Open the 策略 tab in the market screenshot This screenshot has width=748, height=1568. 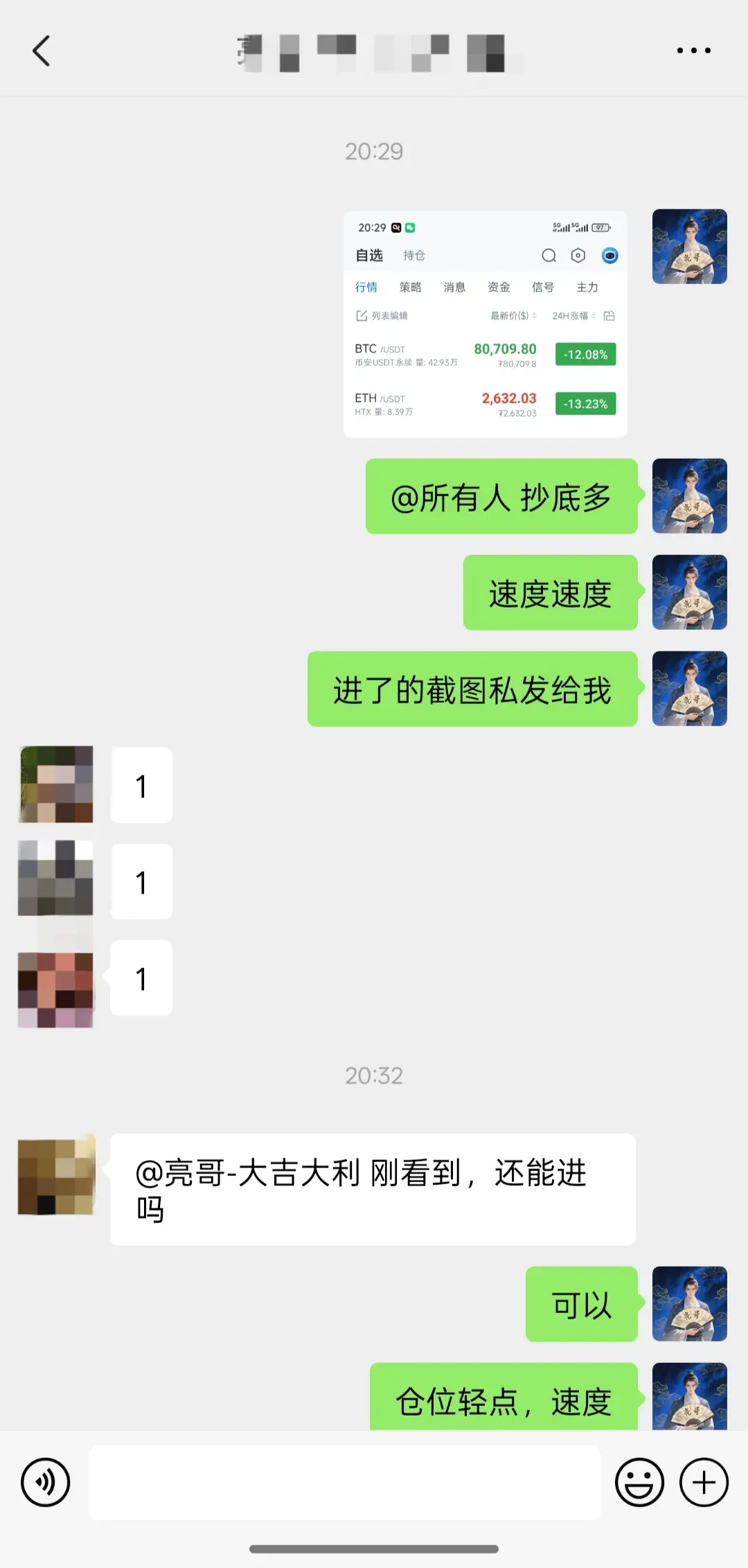[411, 288]
